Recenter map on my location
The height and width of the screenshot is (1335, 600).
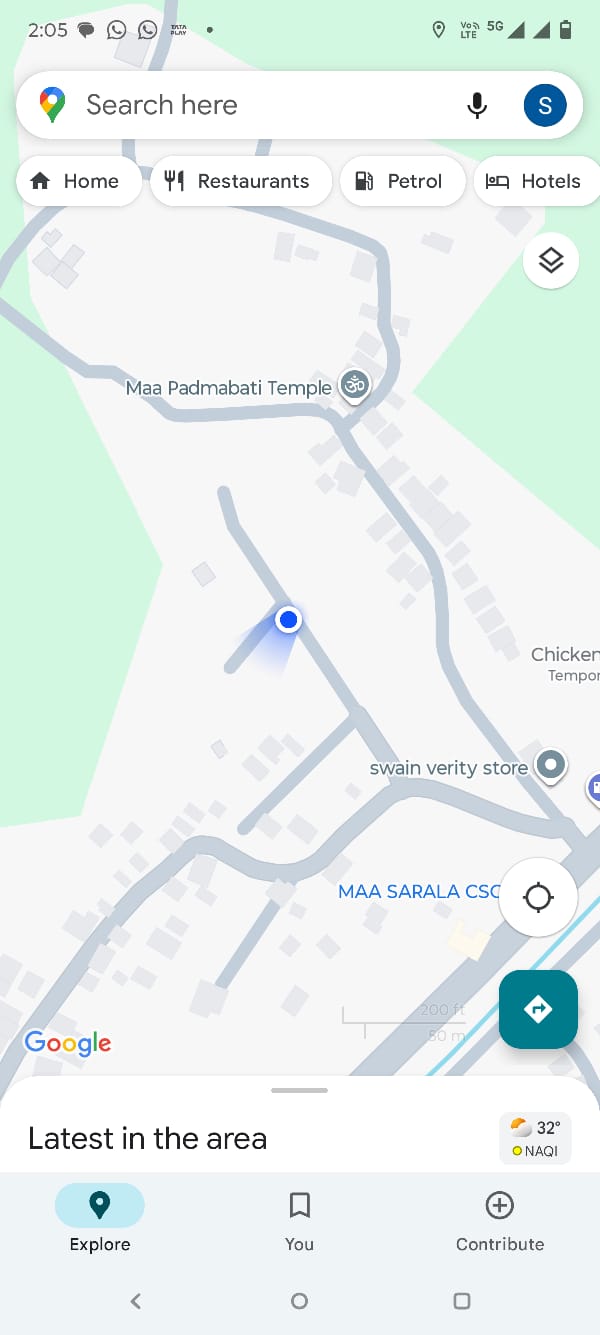pyautogui.click(x=538, y=897)
